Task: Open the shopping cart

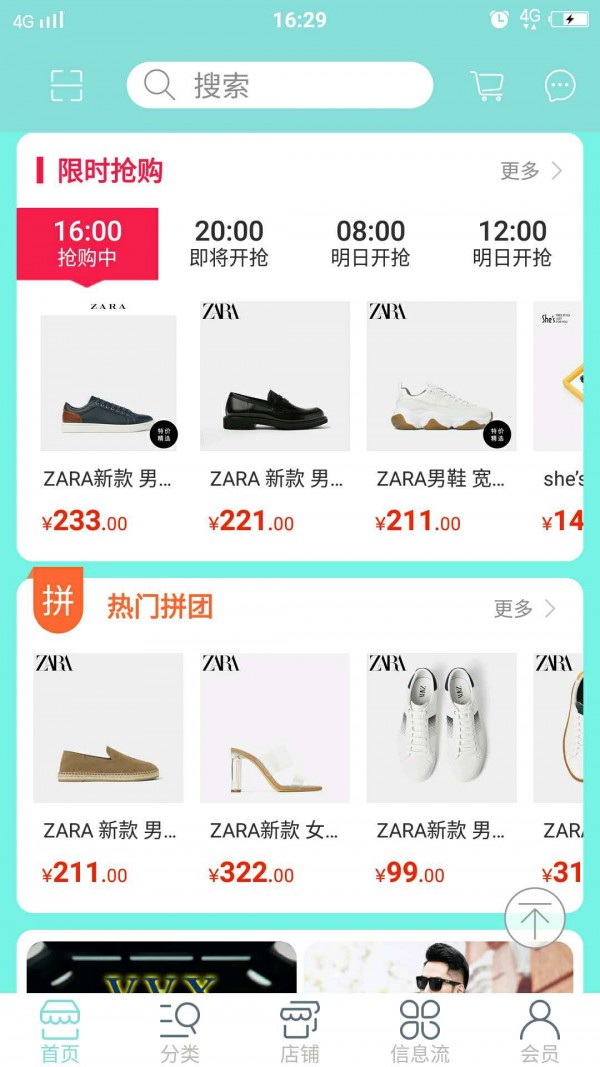Action: point(487,86)
